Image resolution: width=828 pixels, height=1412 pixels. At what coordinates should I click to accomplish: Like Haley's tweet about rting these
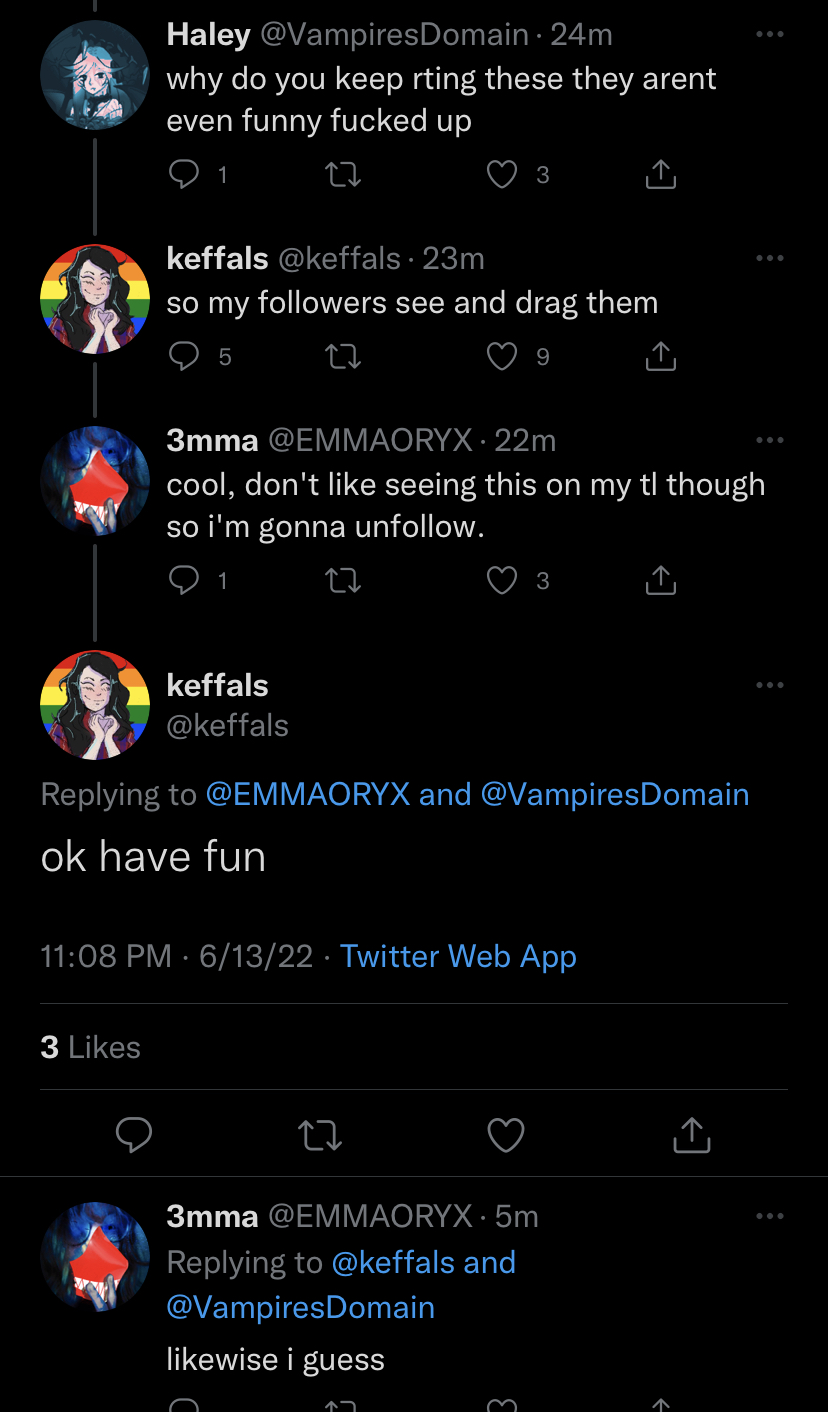(502, 175)
